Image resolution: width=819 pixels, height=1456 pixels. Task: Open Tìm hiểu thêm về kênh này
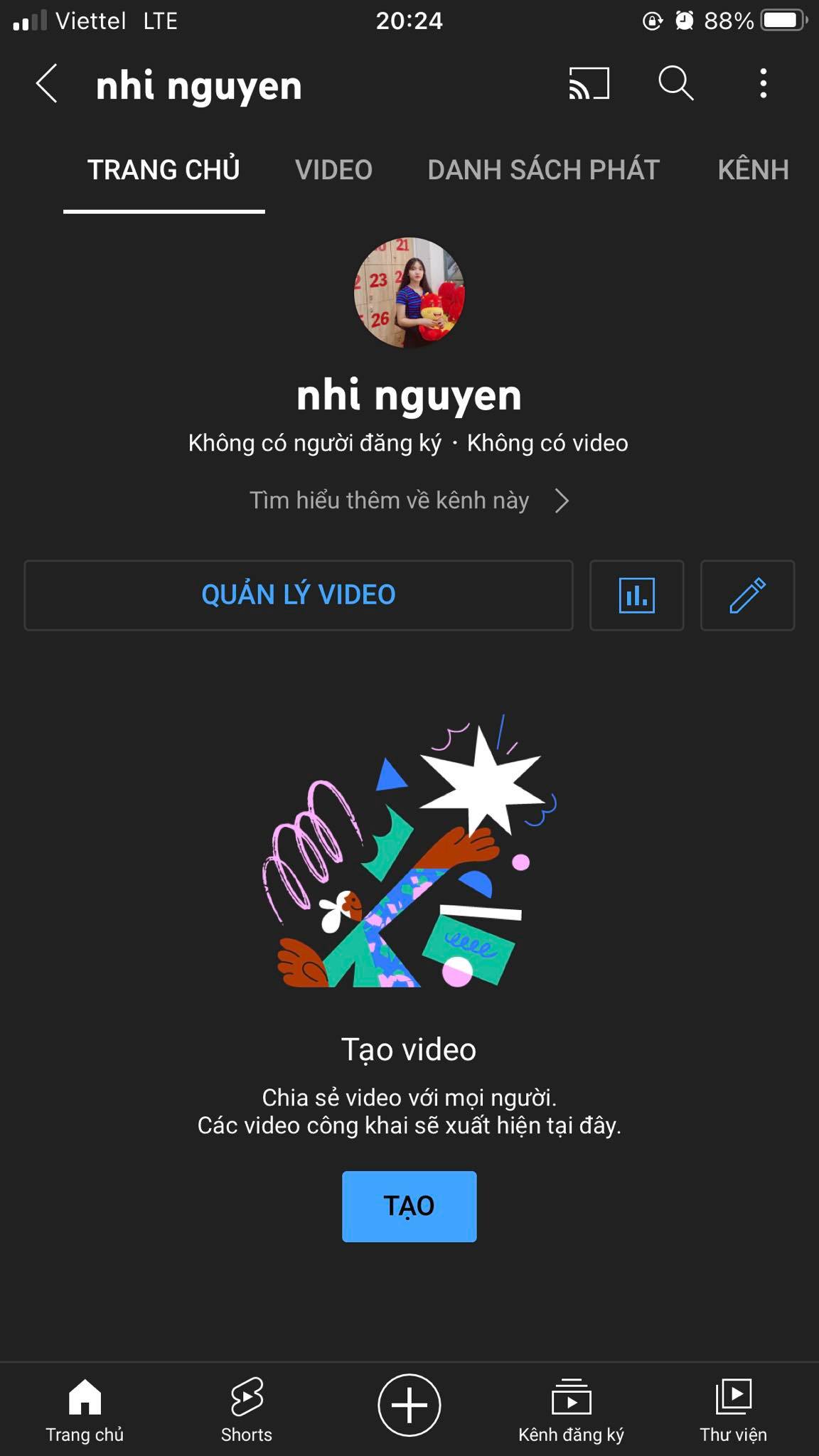click(409, 500)
